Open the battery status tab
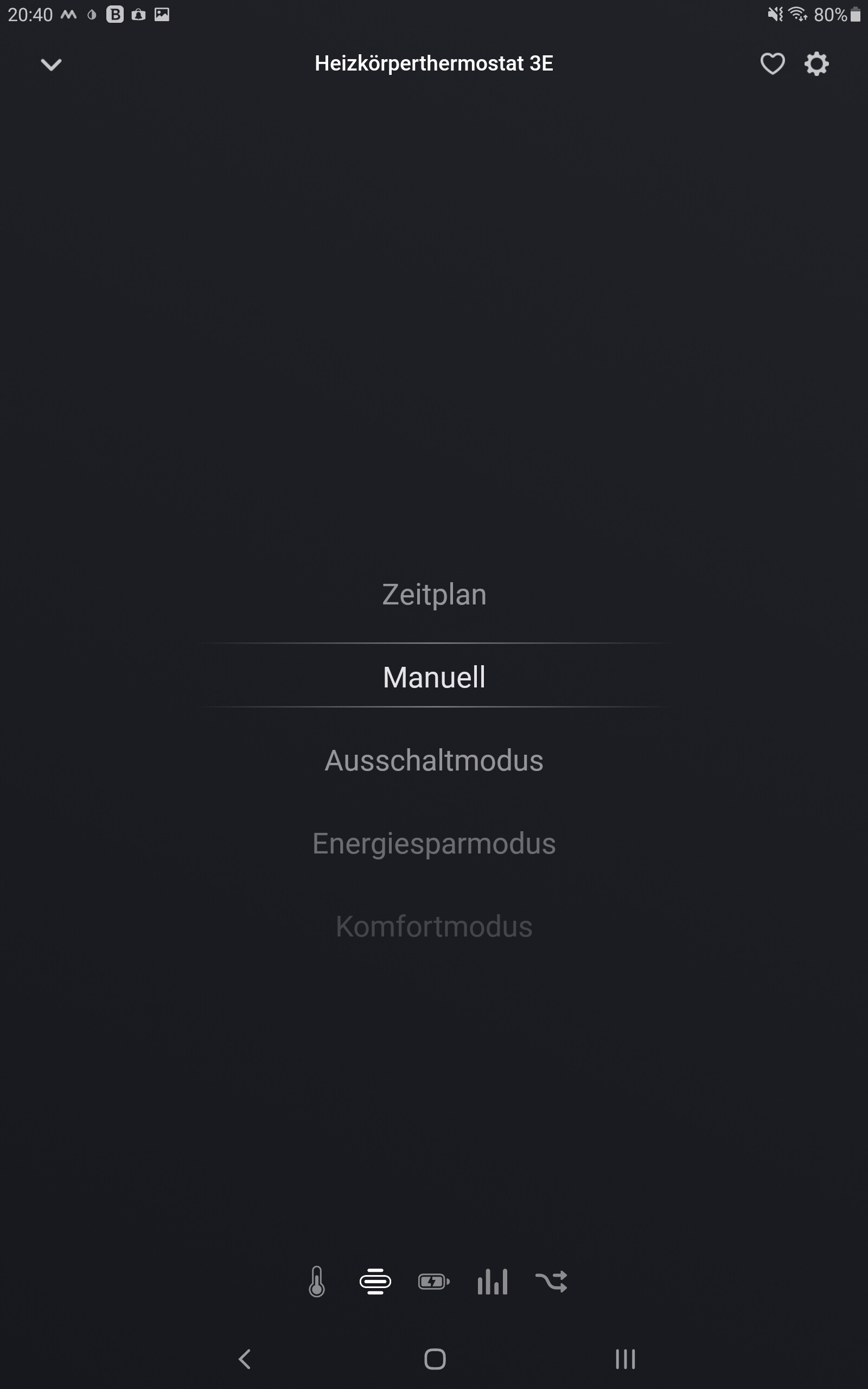Image resolution: width=868 pixels, height=1389 pixels. coord(433,1281)
